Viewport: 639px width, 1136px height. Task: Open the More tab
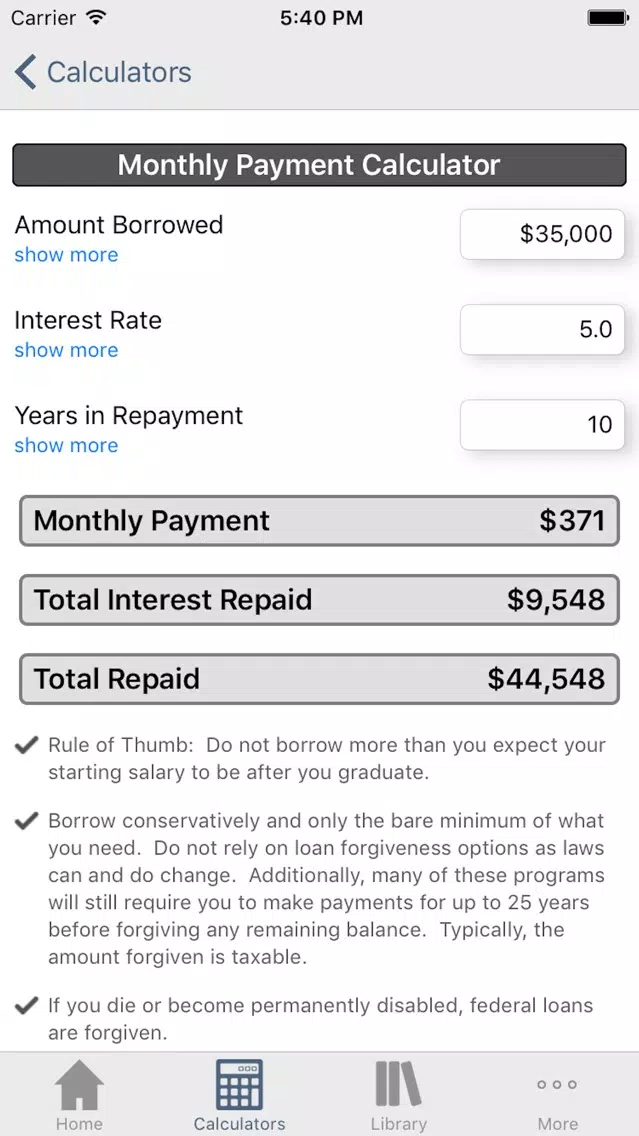[x=558, y=1095]
